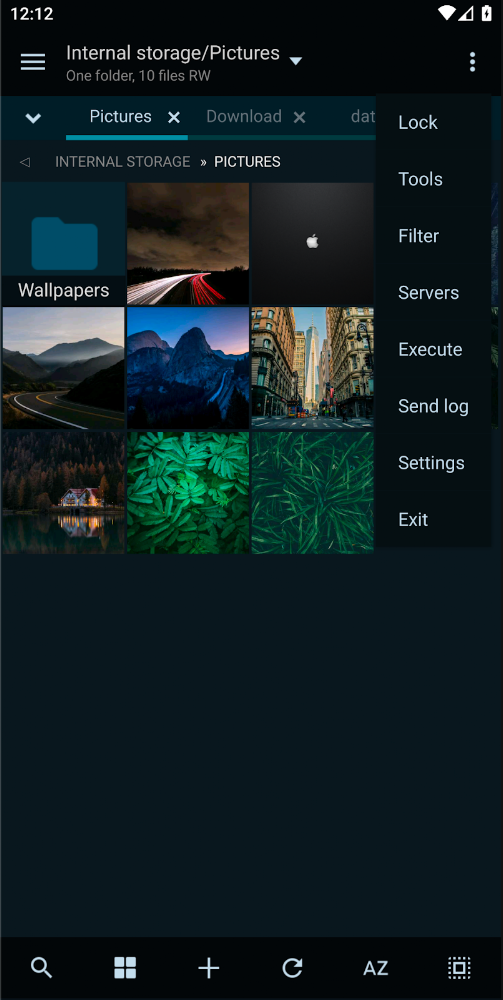Screen dimensions: 503x1000
Task: Choose the Filter menu option
Action: tap(433, 236)
